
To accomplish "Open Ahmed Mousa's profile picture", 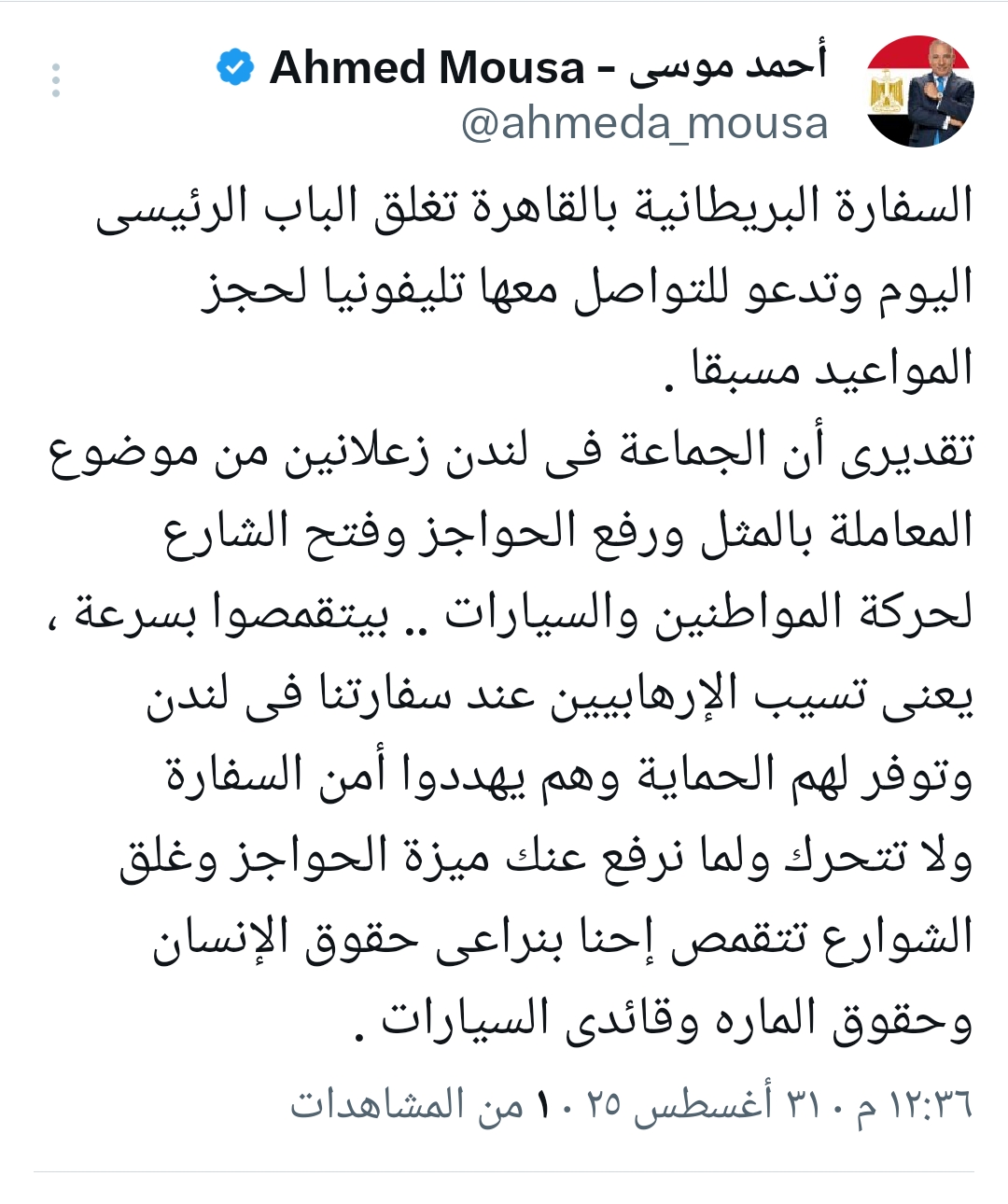I will (919, 91).
